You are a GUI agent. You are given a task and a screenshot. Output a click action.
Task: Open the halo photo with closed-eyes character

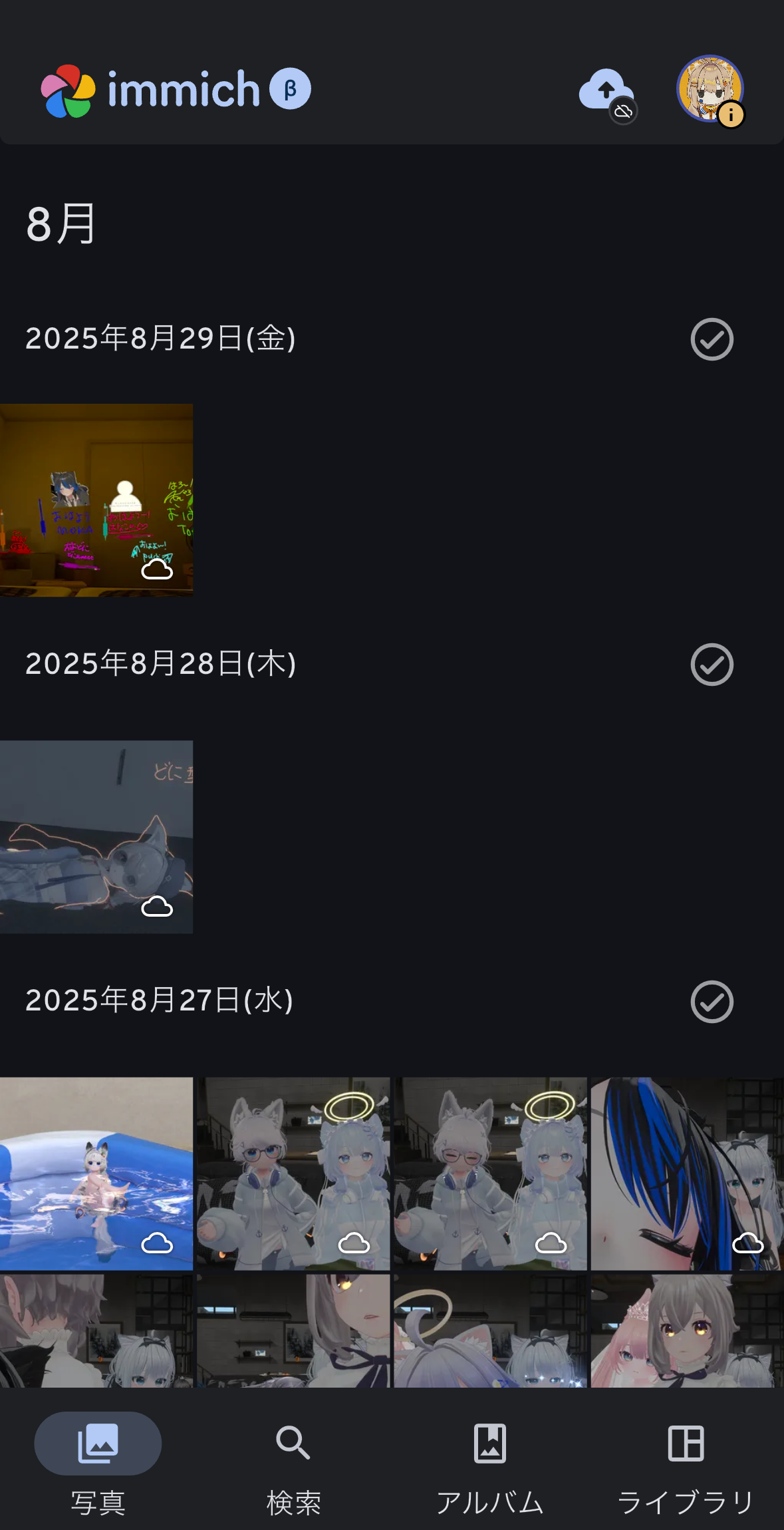490,1173
